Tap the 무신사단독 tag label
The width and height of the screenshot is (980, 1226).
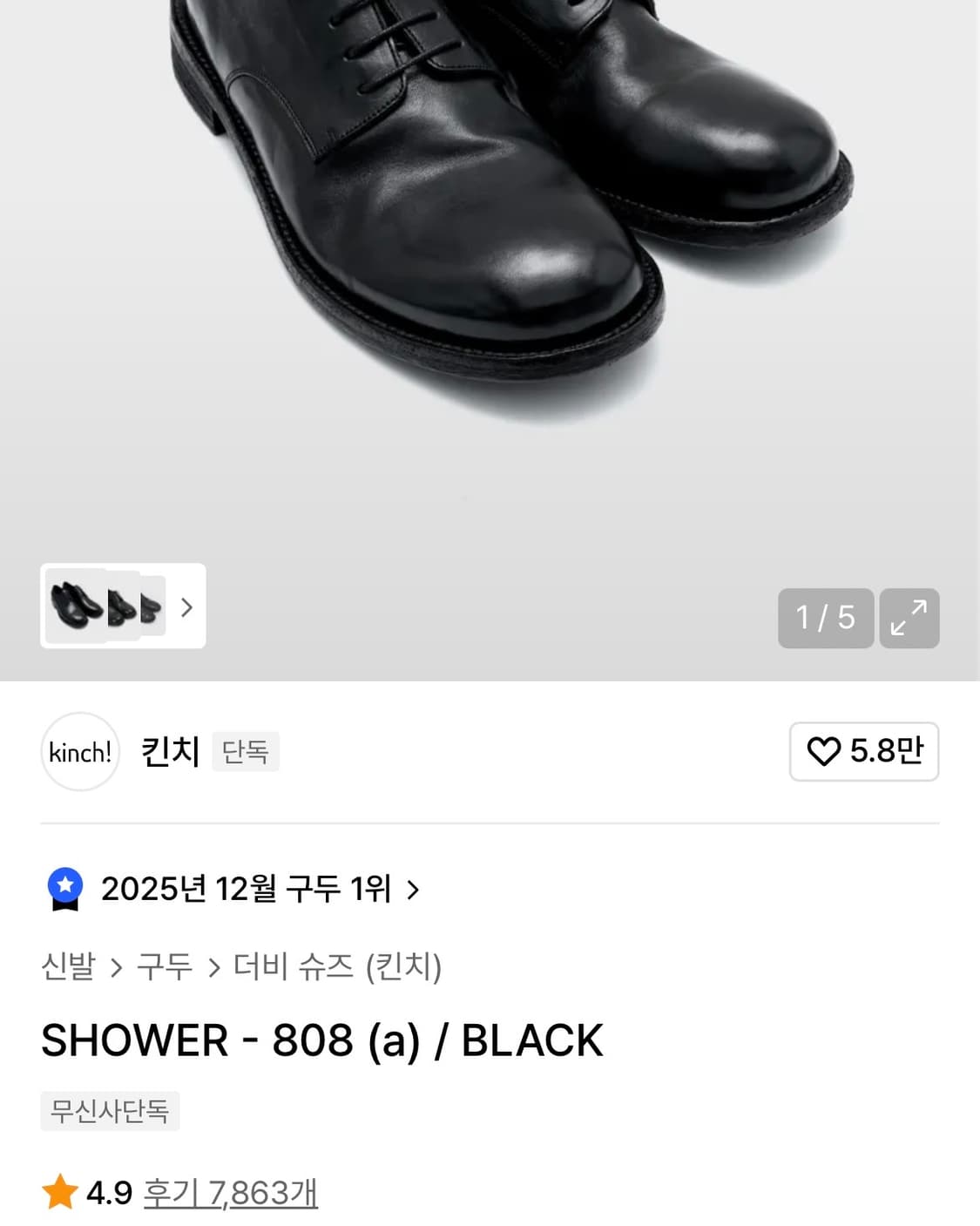[x=110, y=1111]
